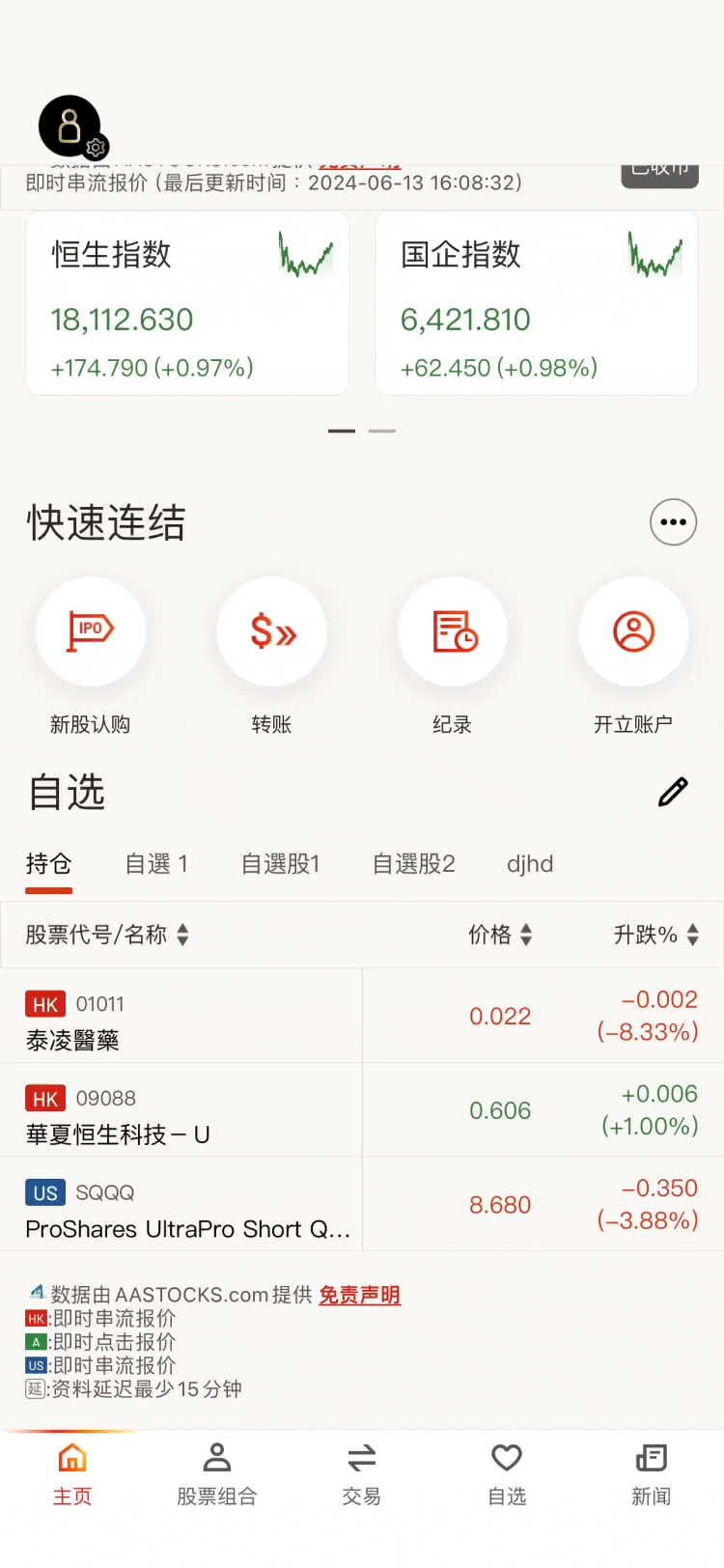Image resolution: width=724 pixels, height=1568 pixels.
Task: Open the 華夏恒生科技-U 09088 stock row
Action: 362,1110
